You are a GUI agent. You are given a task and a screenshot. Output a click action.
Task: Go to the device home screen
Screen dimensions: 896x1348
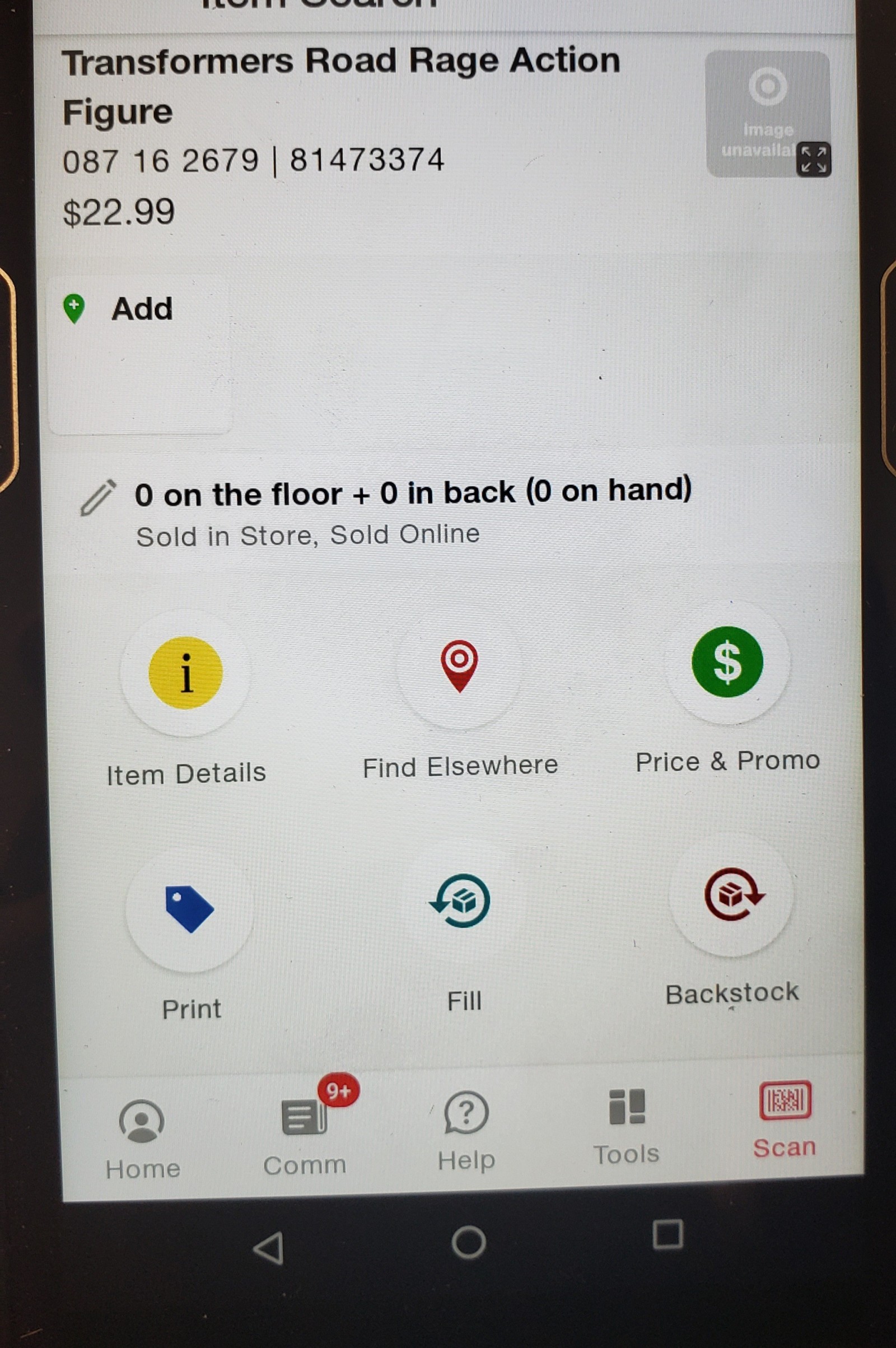469,1242
